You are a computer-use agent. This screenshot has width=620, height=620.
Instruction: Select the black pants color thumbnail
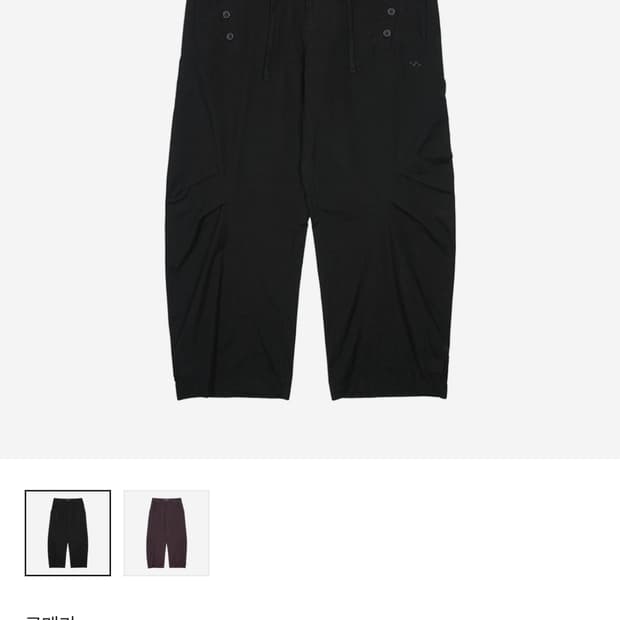[68, 533]
